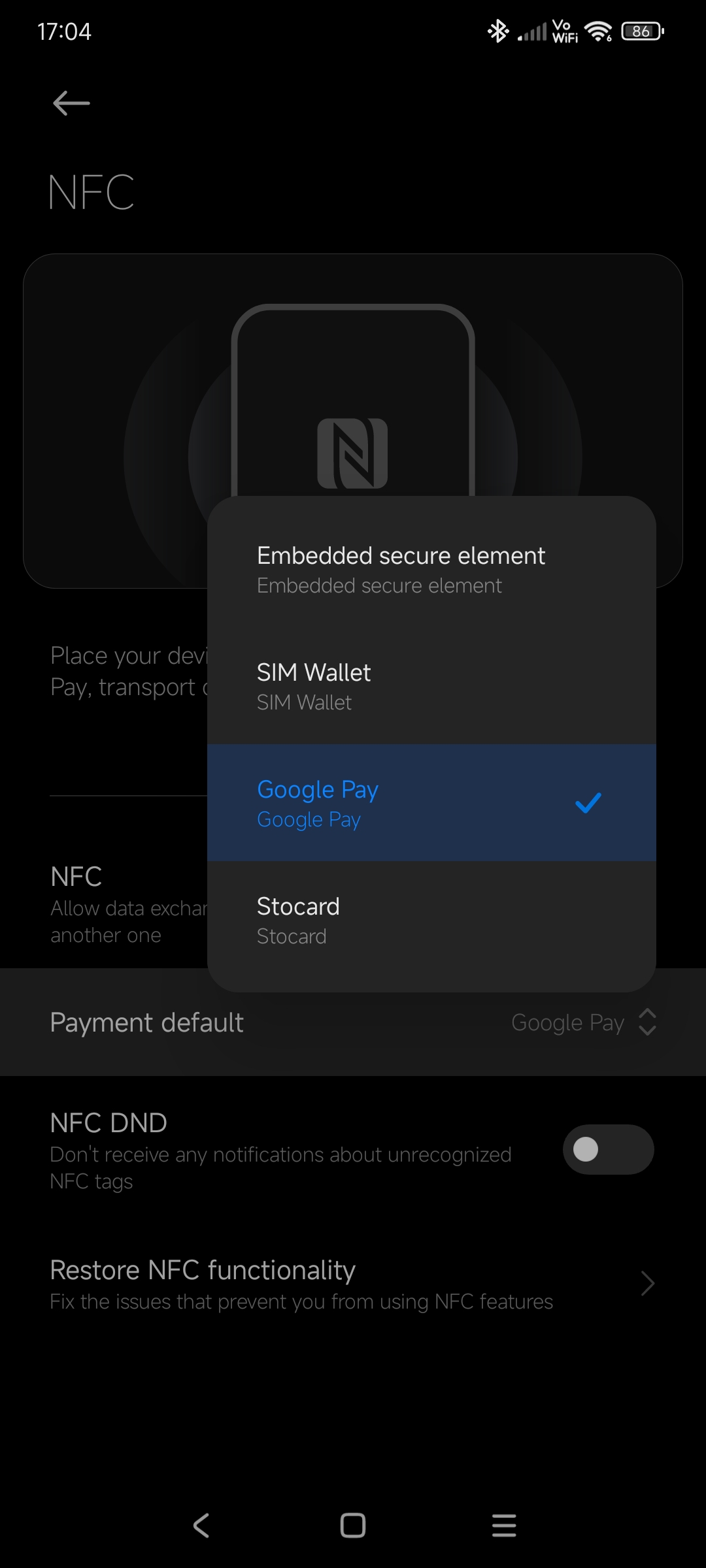
Task: Select Google Pay in the popup list
Action: click(431, 803)
